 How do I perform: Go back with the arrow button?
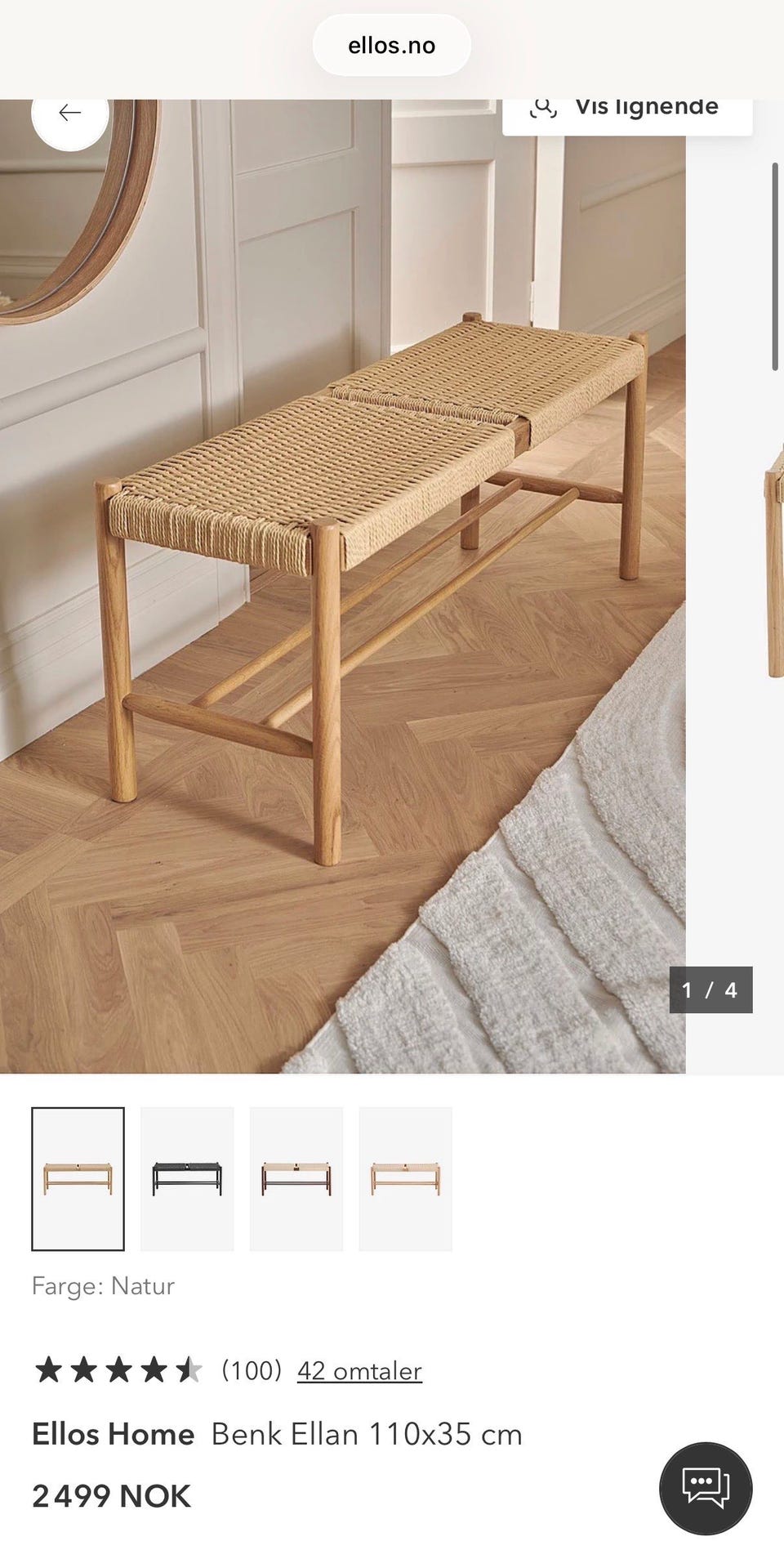(70, 114)
